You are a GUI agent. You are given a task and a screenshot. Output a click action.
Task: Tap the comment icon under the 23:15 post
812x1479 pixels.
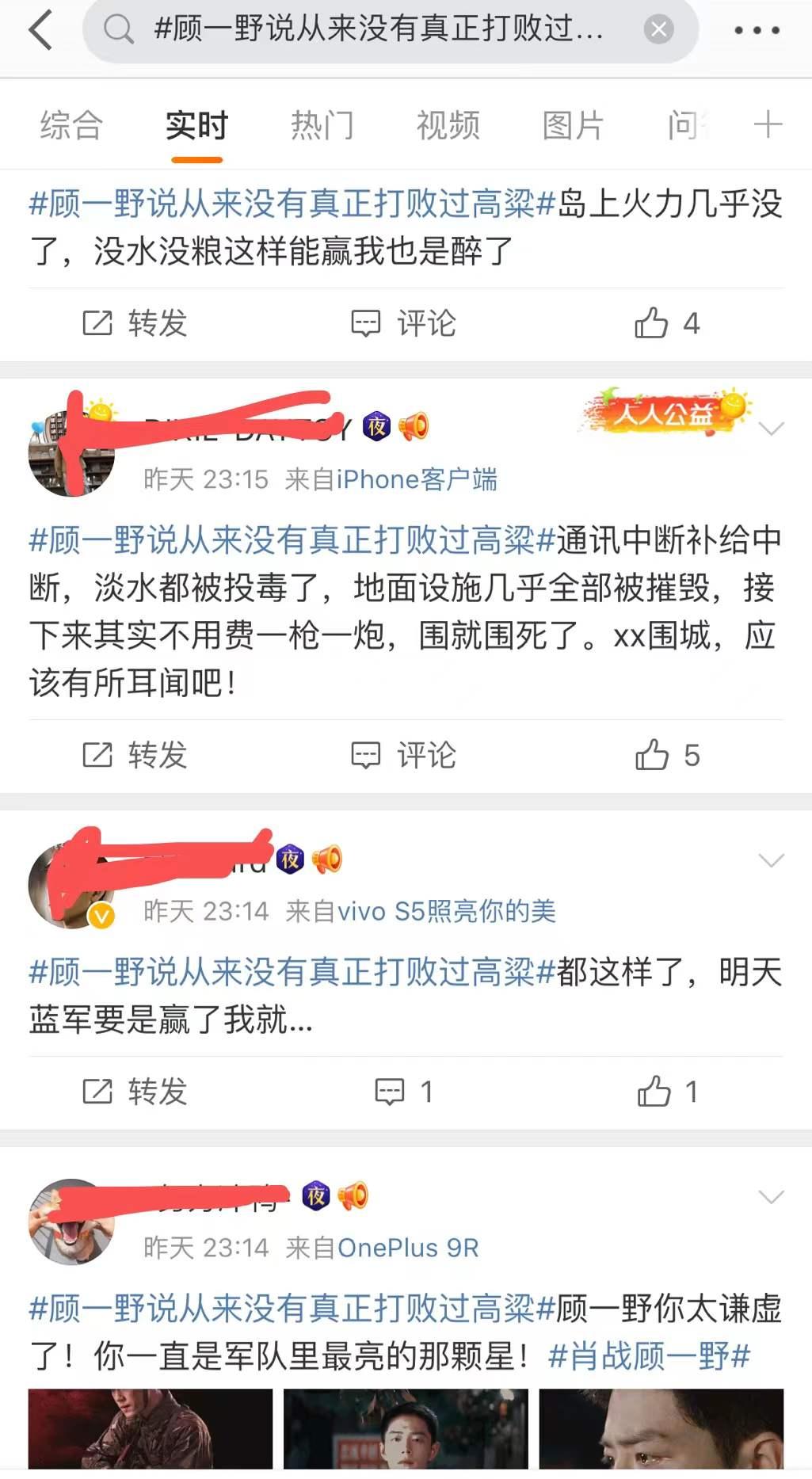(x=365, y=755)
